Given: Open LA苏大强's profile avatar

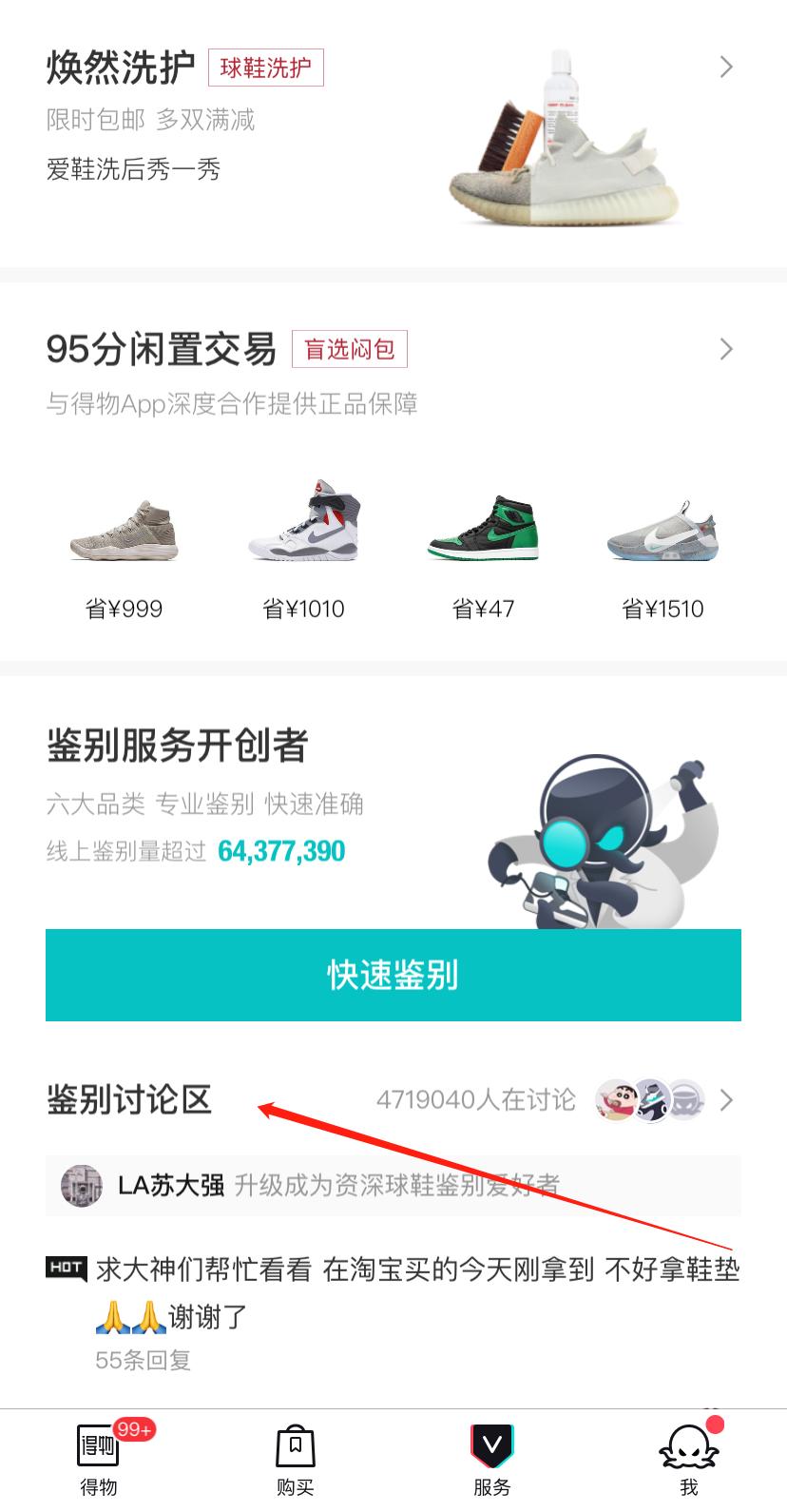Looking at the screenshot, I should click(82, 1186).
